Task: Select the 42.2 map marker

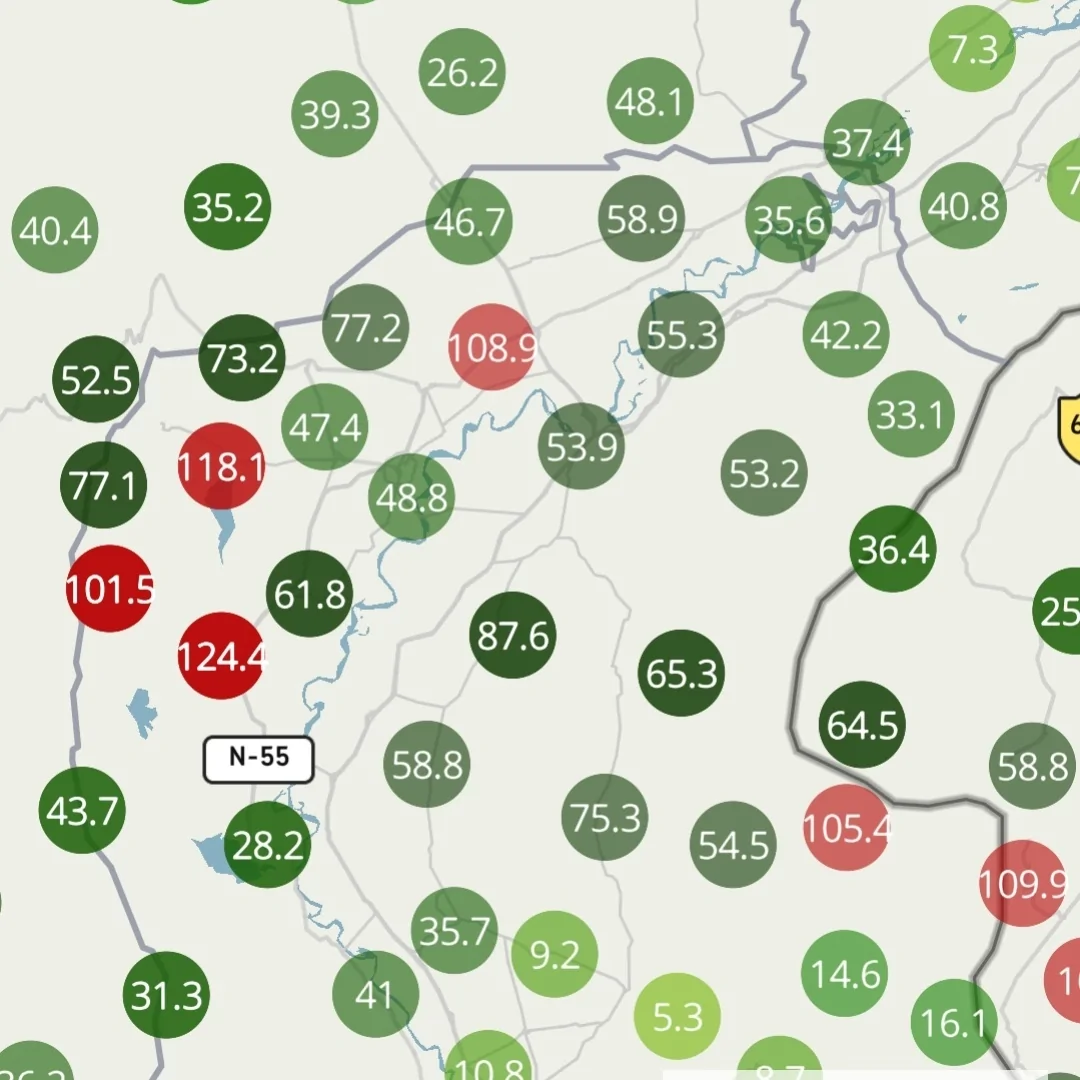Action: click(x=846, y=335)
